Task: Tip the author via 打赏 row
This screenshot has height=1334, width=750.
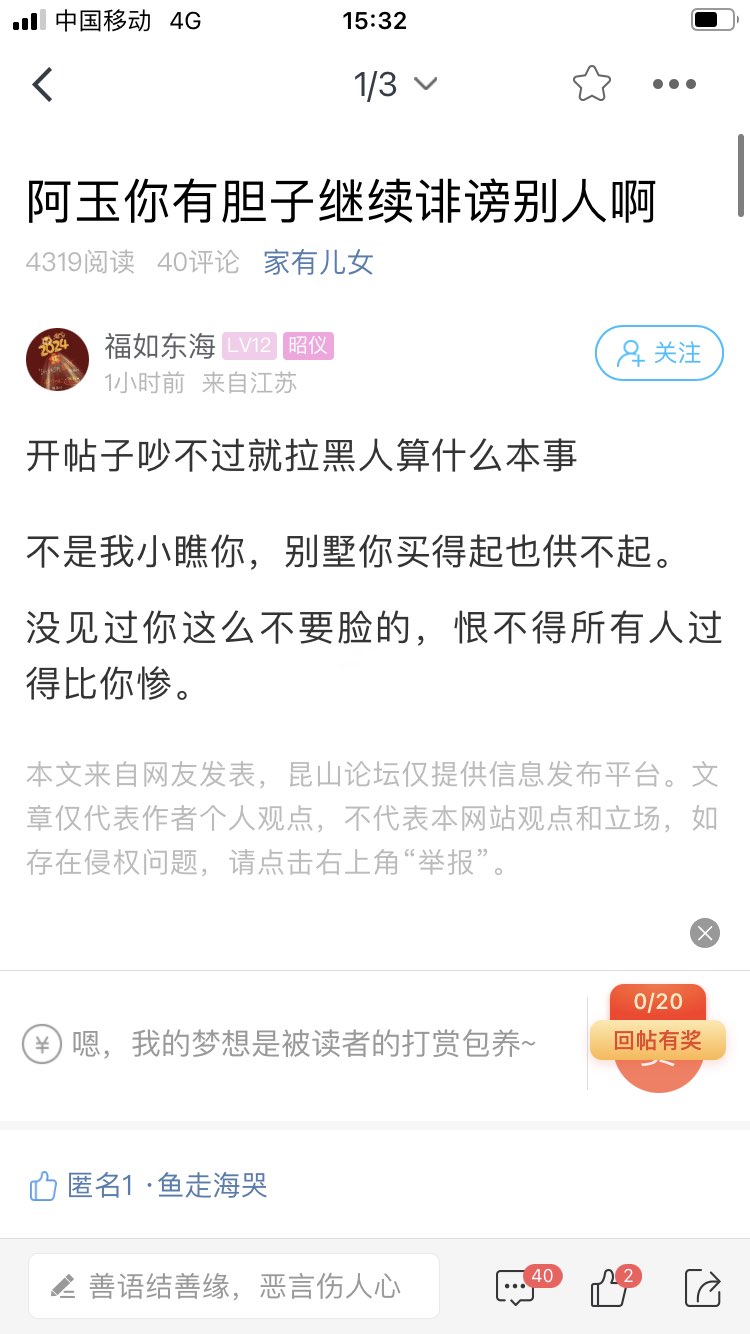Action: [x=300, y=1045]
